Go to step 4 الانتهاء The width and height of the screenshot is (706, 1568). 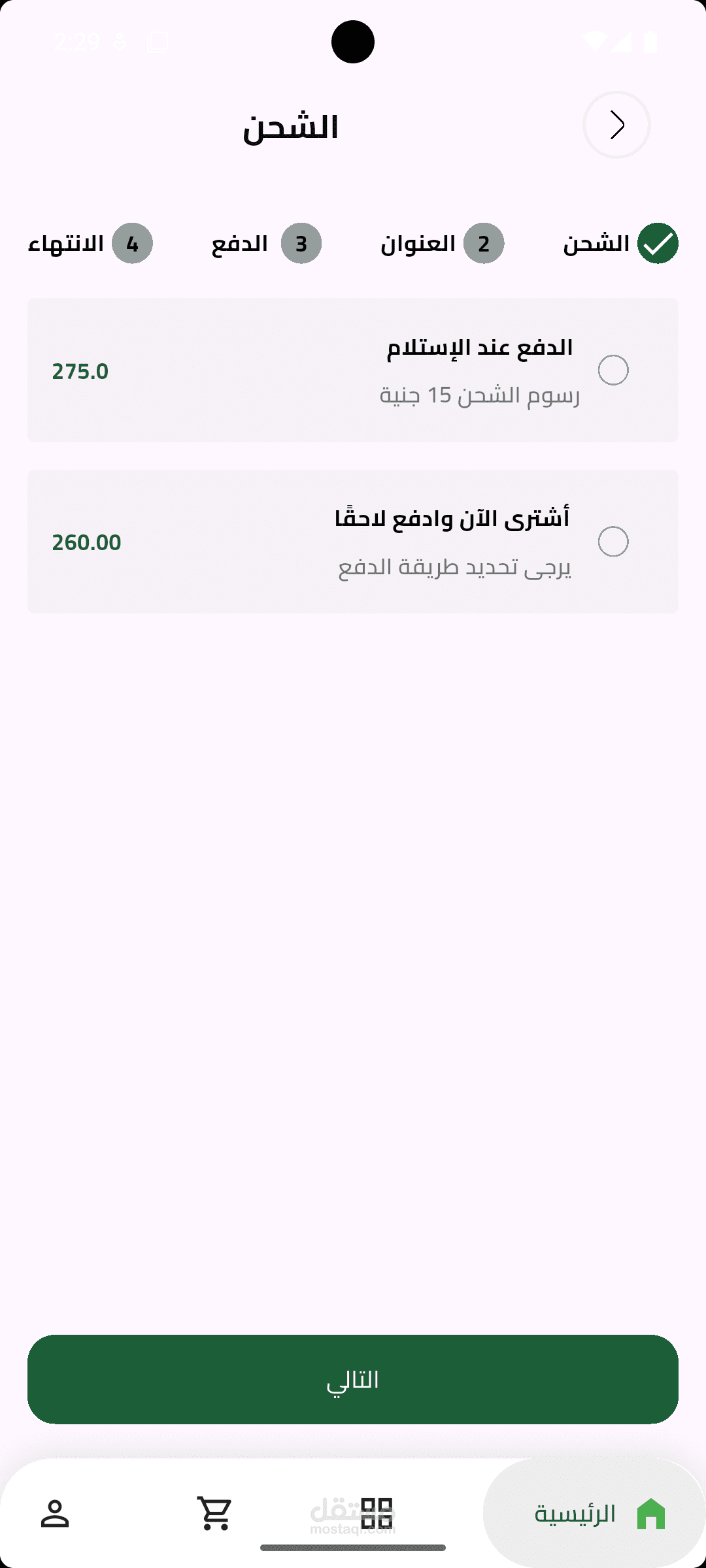90,244
